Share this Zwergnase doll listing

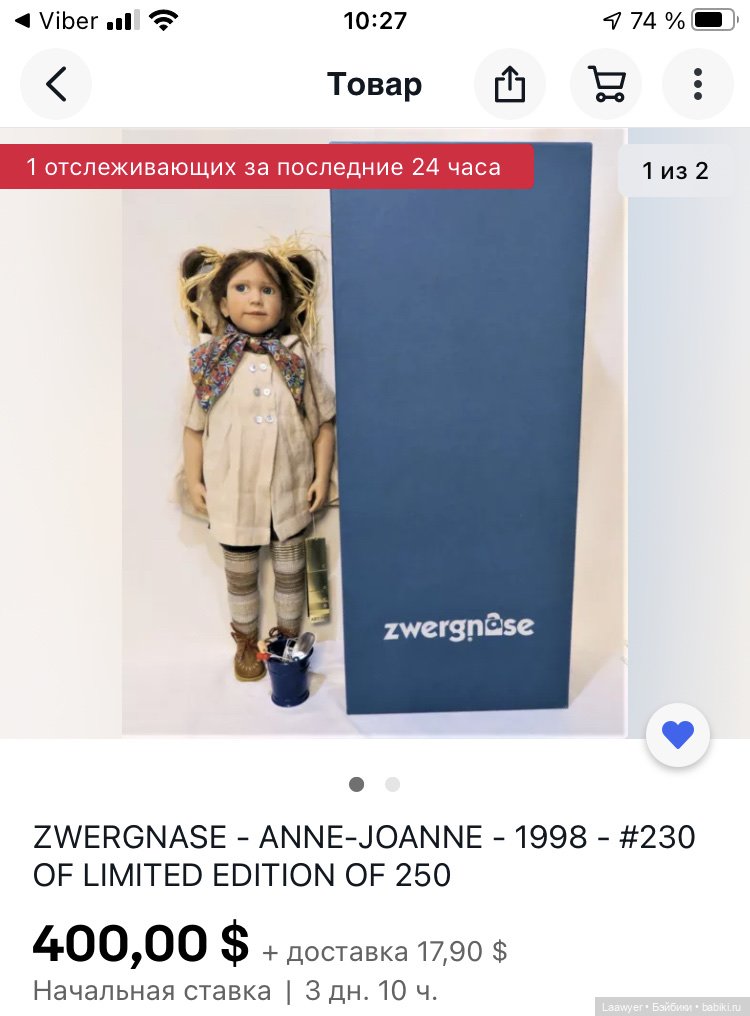(x=510, y=84)
